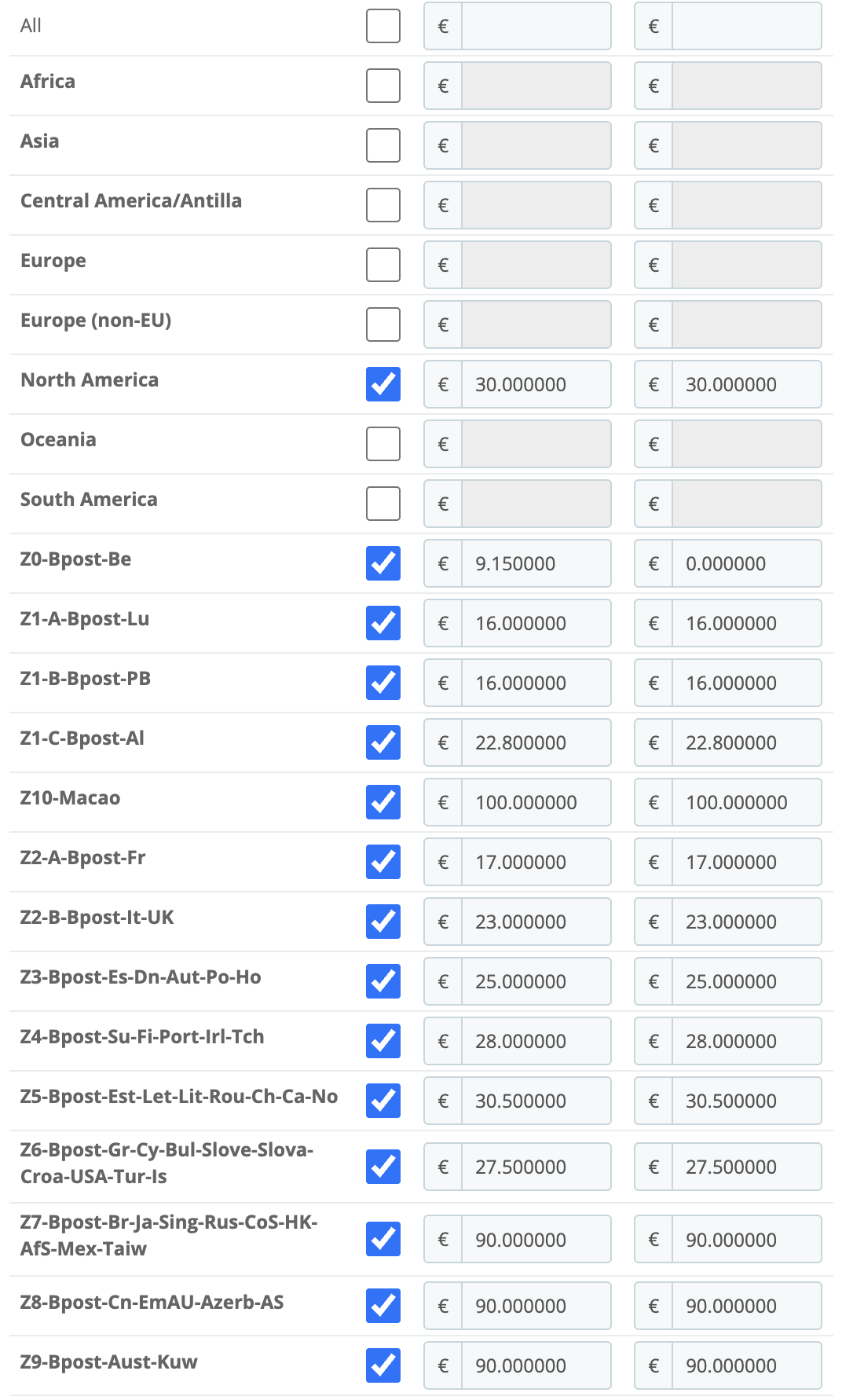
Task: Focus North America first price field
Action: (x=536, y=384)
